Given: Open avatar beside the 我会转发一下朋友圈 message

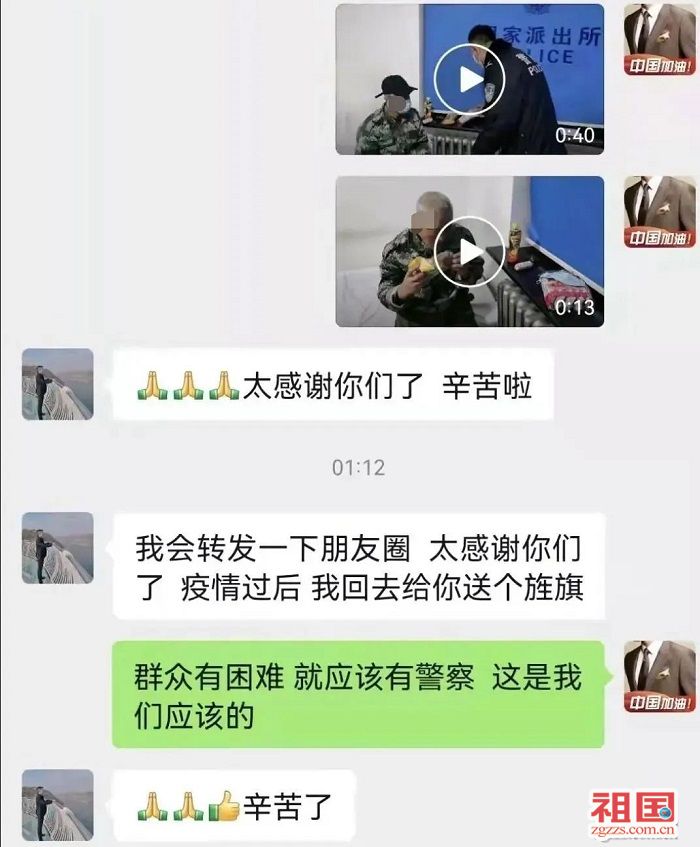Looking at the screenshot, I should click(58, 548).
